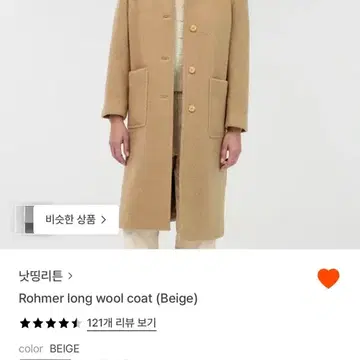Open the 낫띵리튼 brand page

tap(46, 276)
